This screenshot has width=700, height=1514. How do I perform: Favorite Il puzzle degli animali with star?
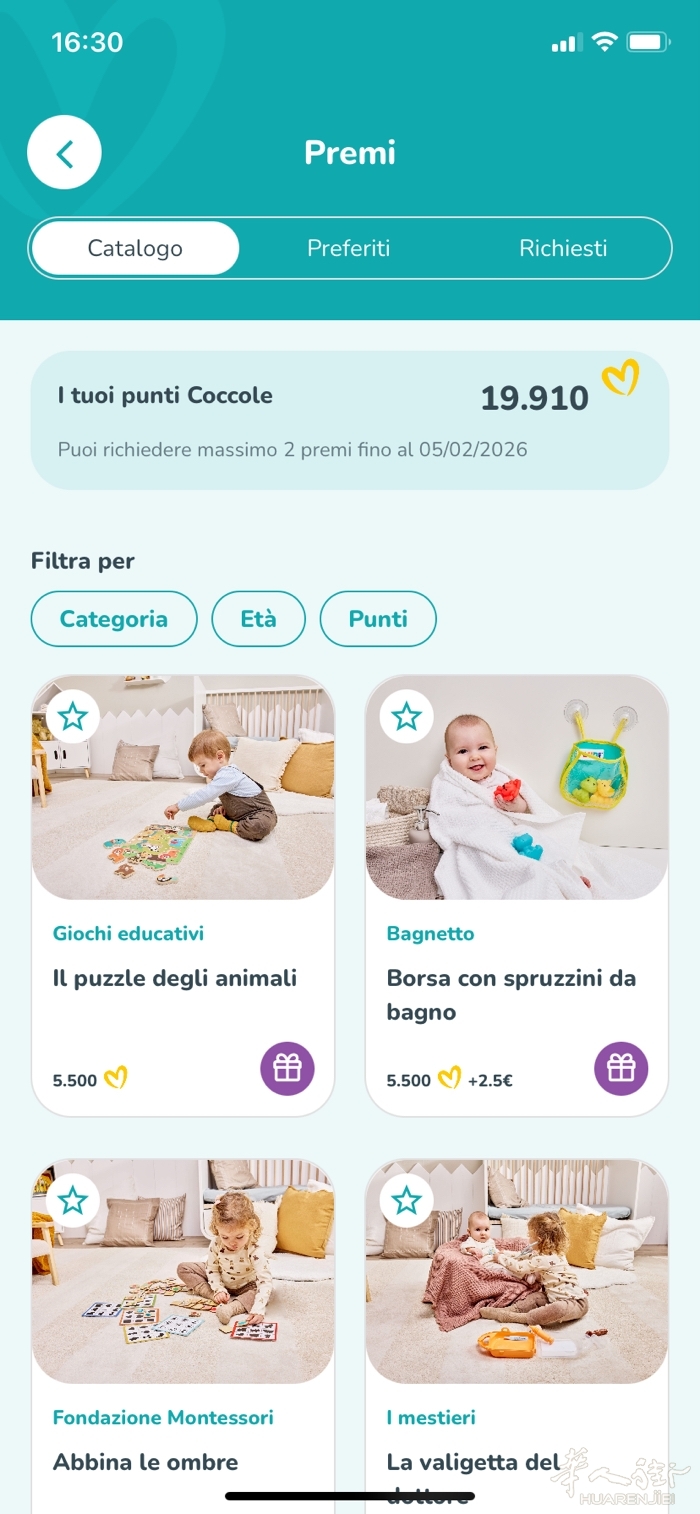[73, 716]
